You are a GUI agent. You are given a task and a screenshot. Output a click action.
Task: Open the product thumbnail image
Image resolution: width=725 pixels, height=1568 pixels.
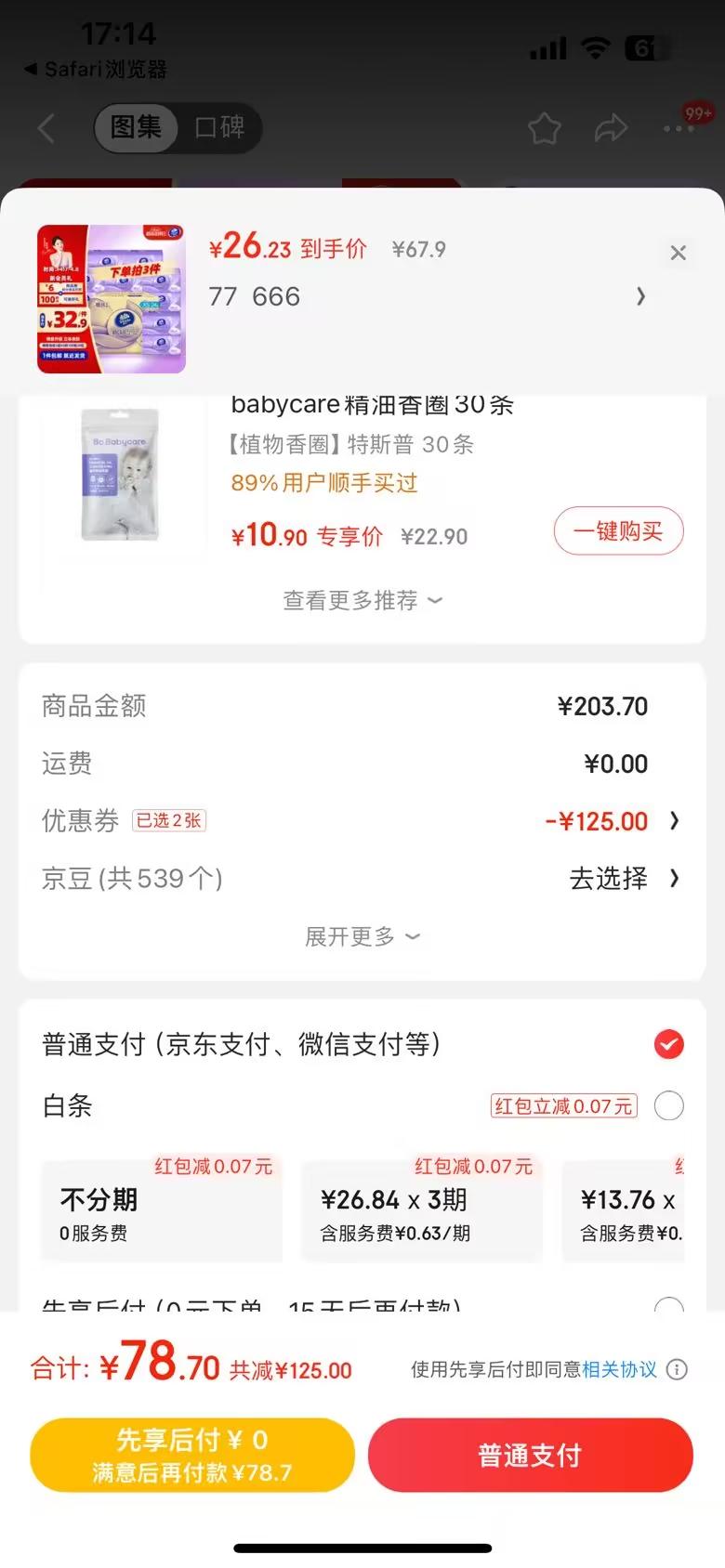(112, 299)
